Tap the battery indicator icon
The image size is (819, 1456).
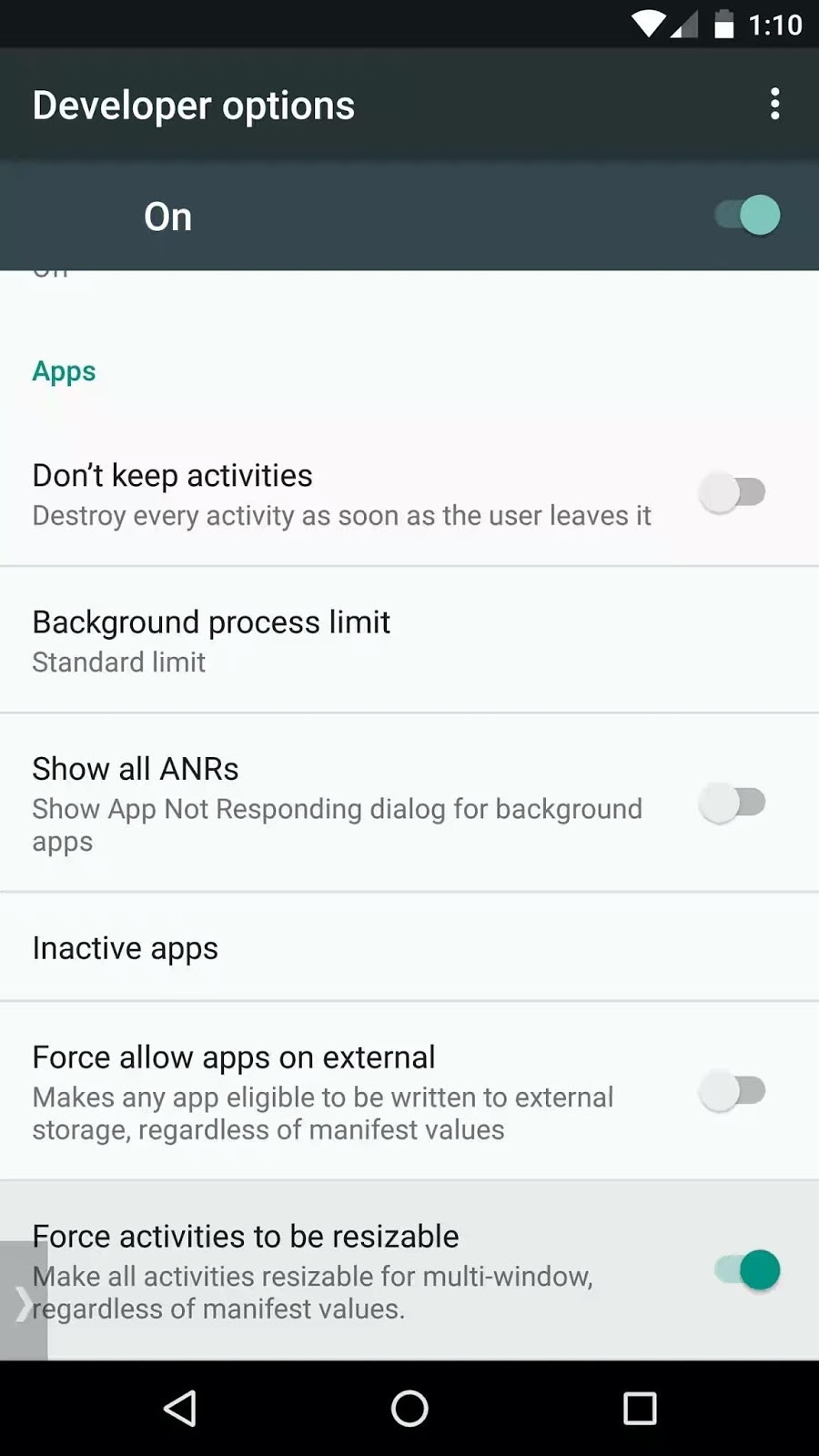coord(723,25)
